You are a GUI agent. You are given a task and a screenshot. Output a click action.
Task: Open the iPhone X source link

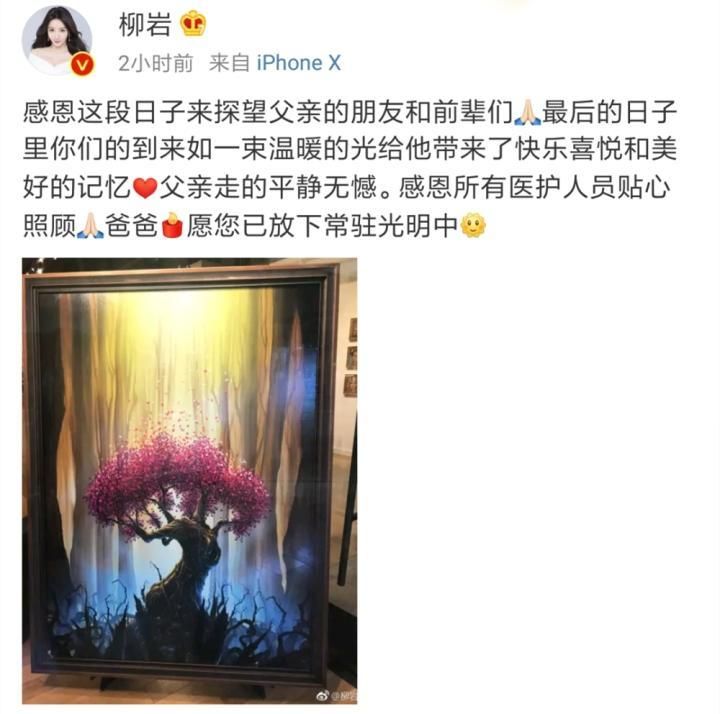[x=299, y=63]
